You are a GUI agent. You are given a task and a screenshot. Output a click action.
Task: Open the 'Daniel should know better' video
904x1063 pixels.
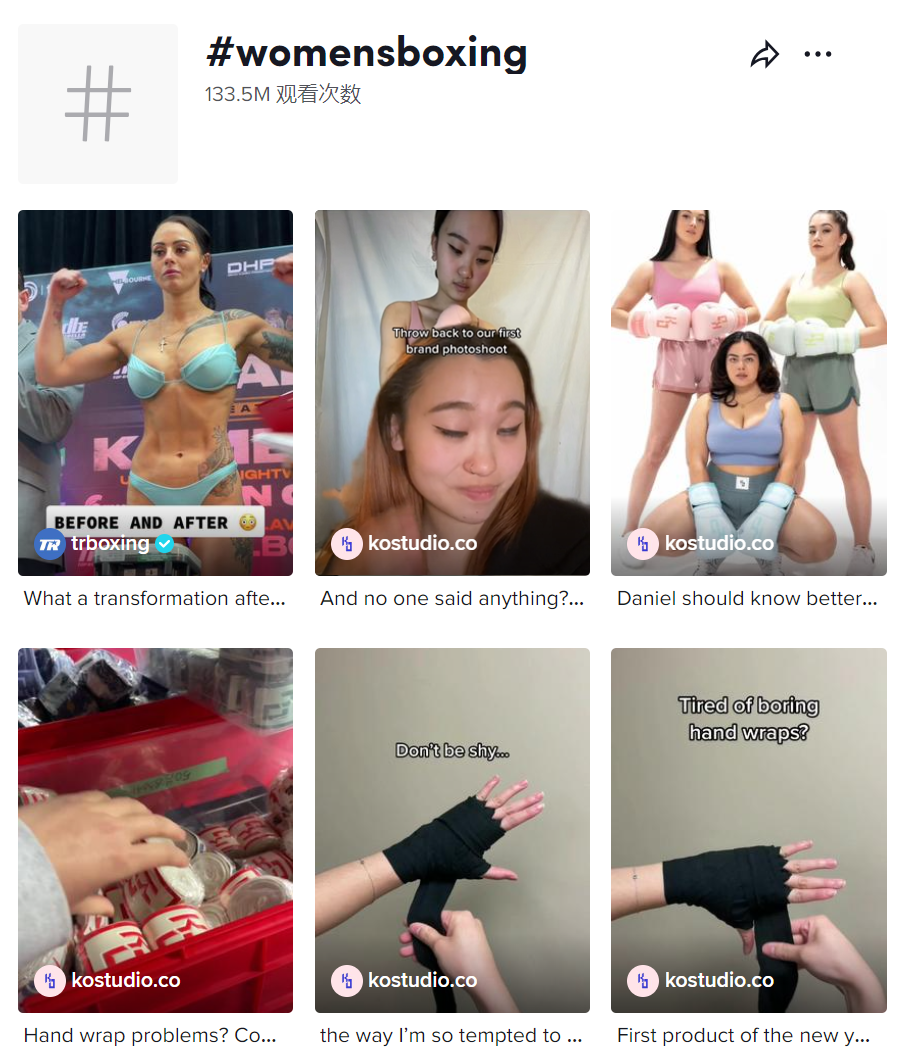click(748, 392)
